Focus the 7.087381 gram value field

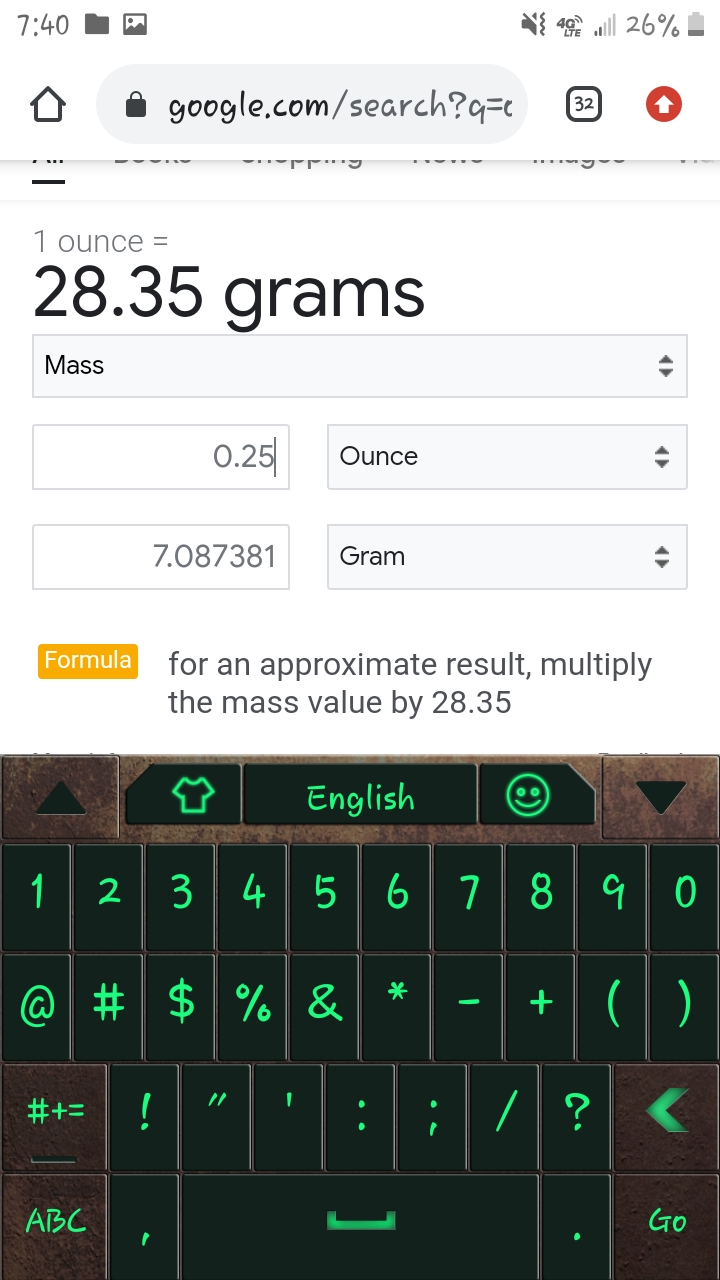(161, 557)
